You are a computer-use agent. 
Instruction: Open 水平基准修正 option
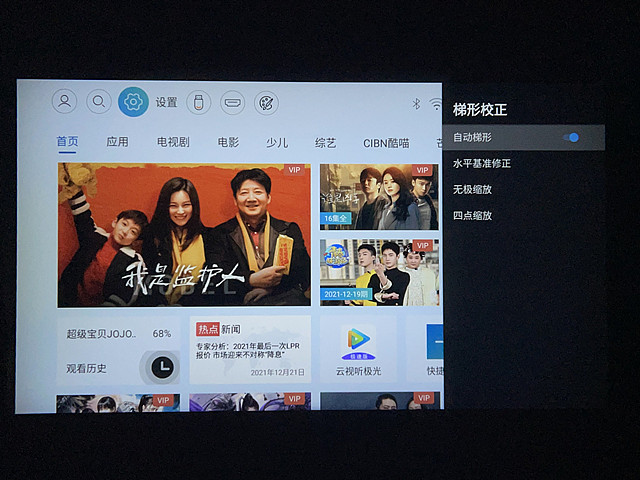pos(482,163)
